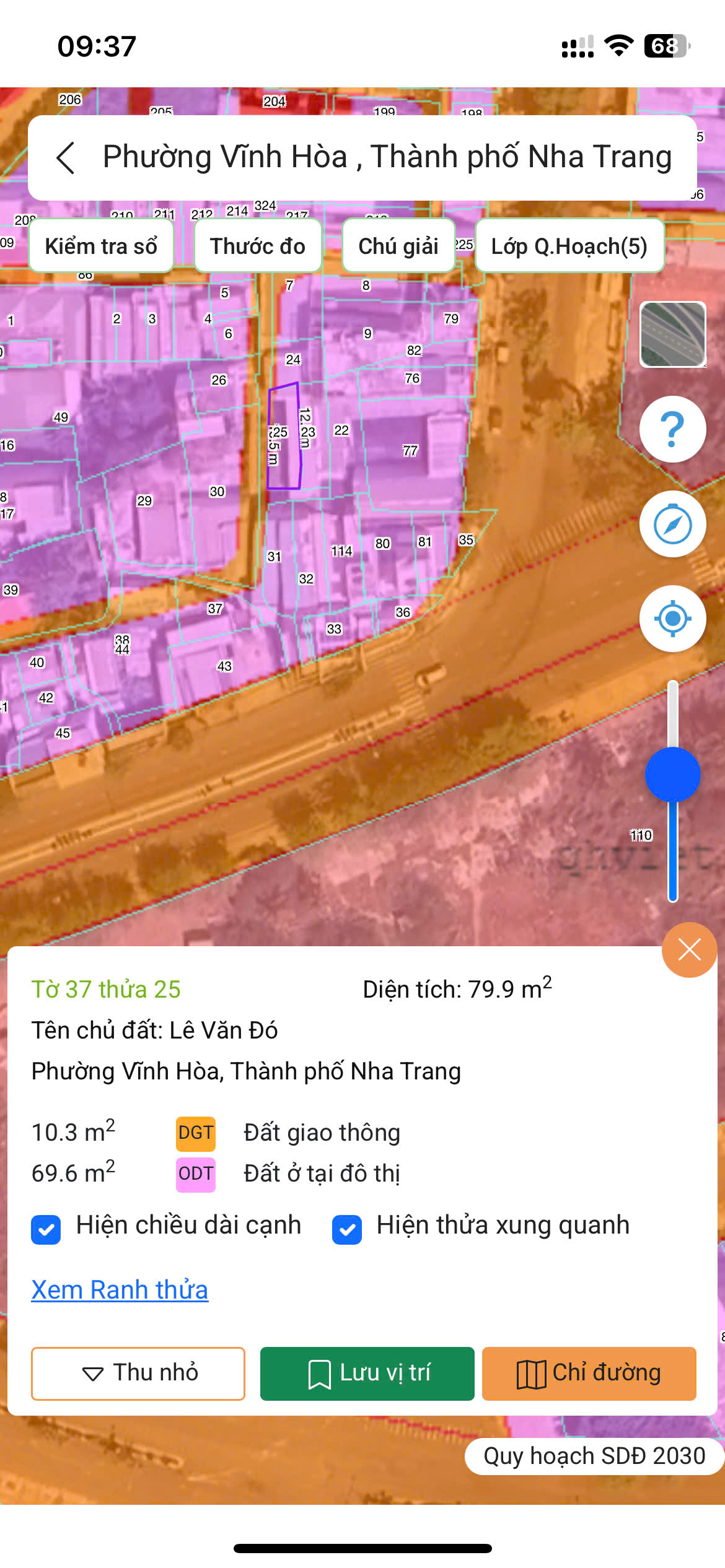The width and height of the screenshot is (725, 1568).
Task: Switch map type via the road thumbnail
Action: (672, 334)
